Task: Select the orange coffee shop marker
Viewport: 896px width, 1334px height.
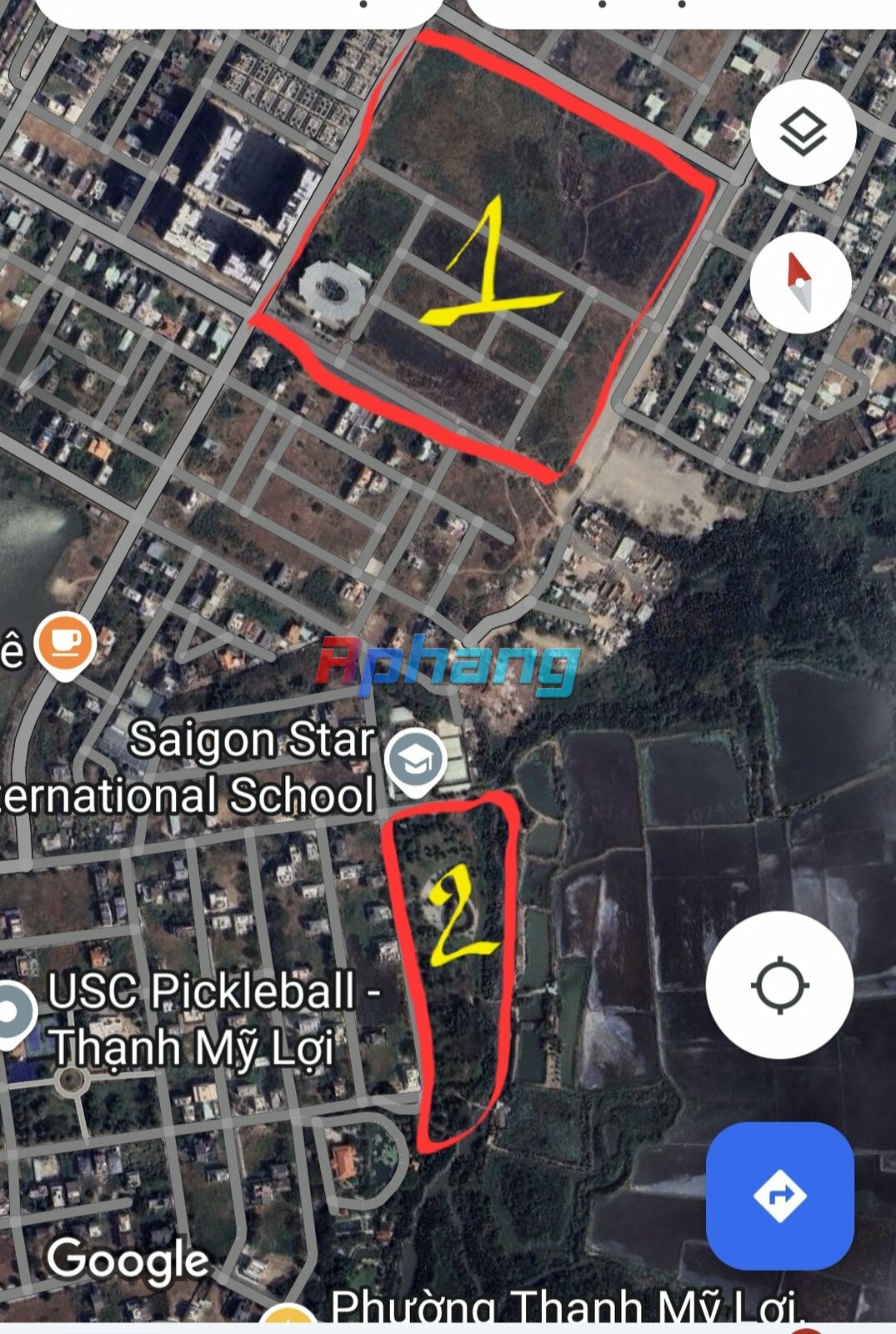Action: pyautogui.click(x=66, y=644)
